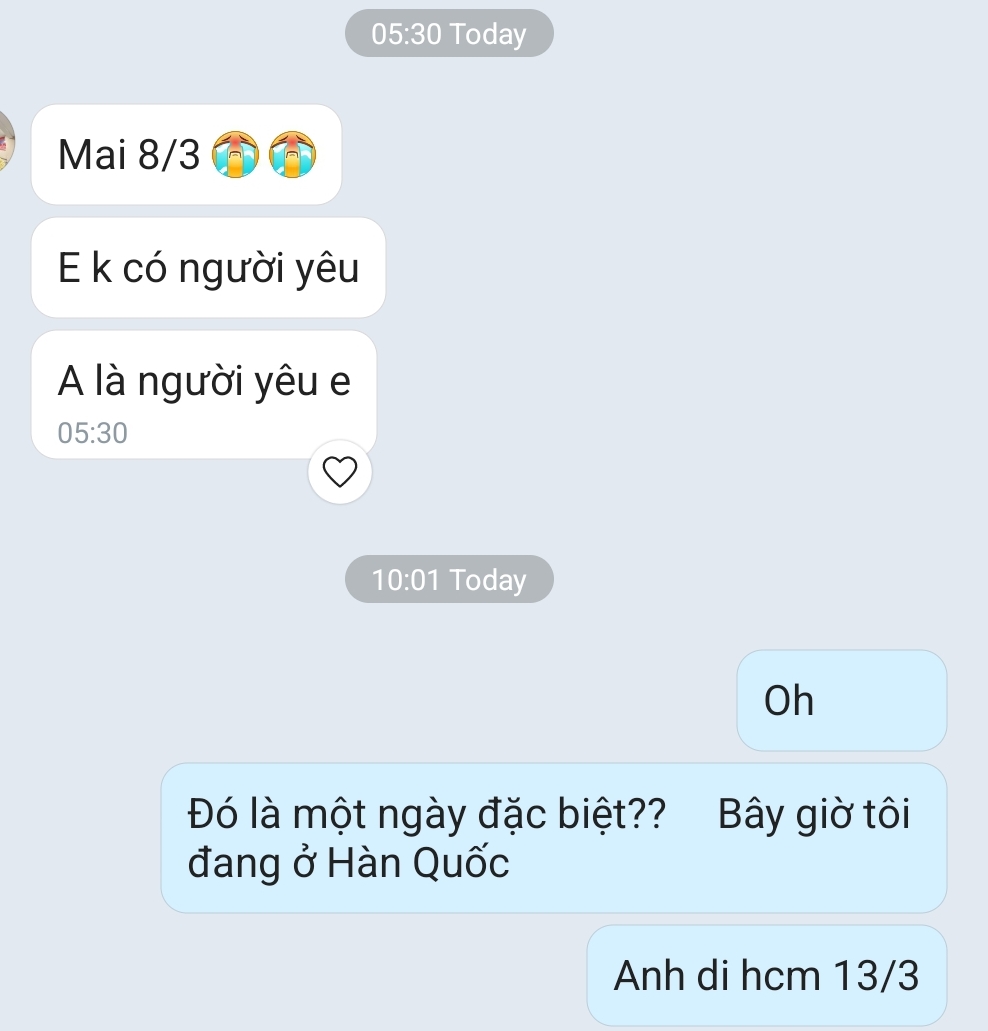Open the sender's profile avatar
The height and width of the screenshot is (1031, 988).
[x=6, y=141]
